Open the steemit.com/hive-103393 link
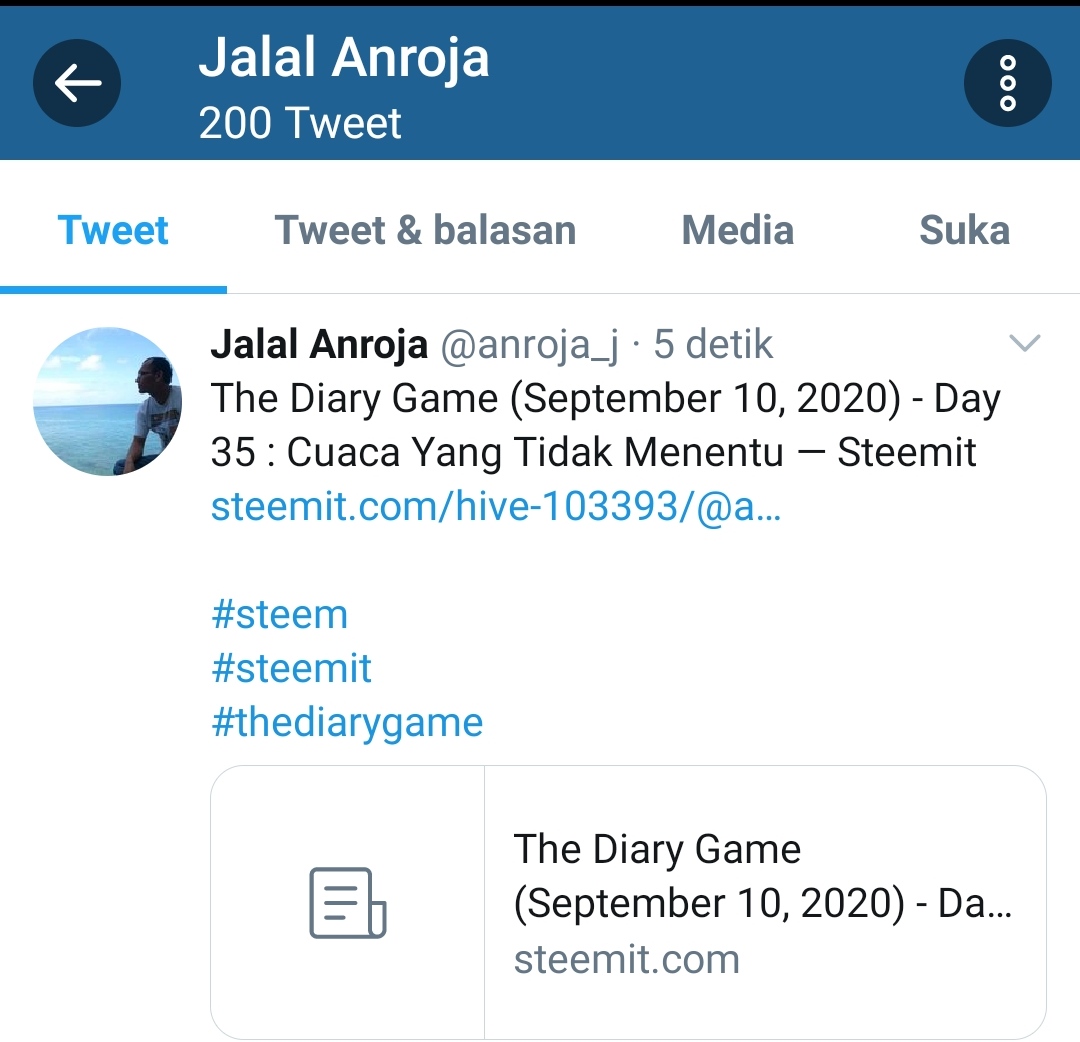Viewport: 1080px width, 1042px height. click(x=496, y=507)
